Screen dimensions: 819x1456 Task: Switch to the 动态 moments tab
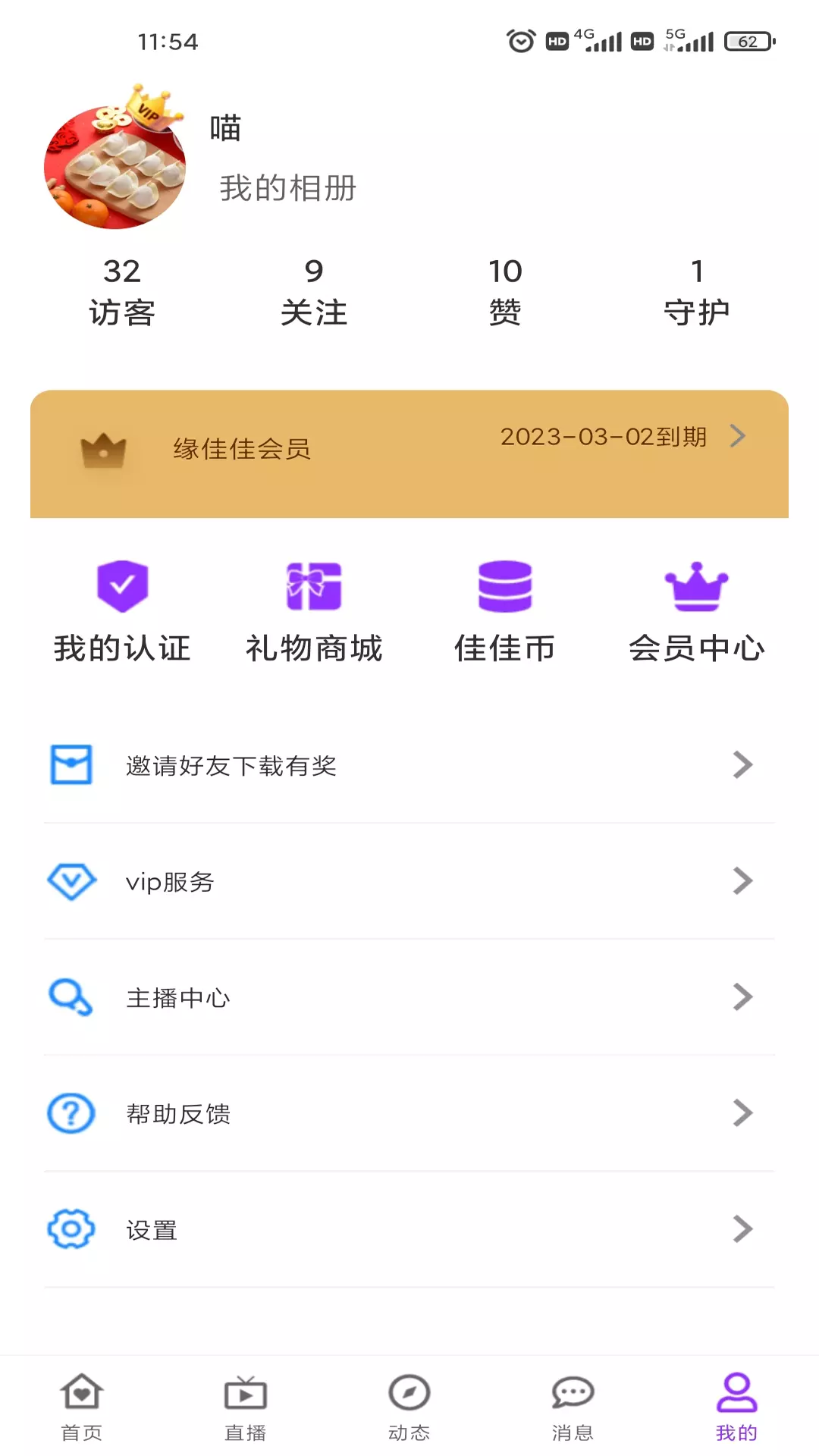pos(409,1407)
